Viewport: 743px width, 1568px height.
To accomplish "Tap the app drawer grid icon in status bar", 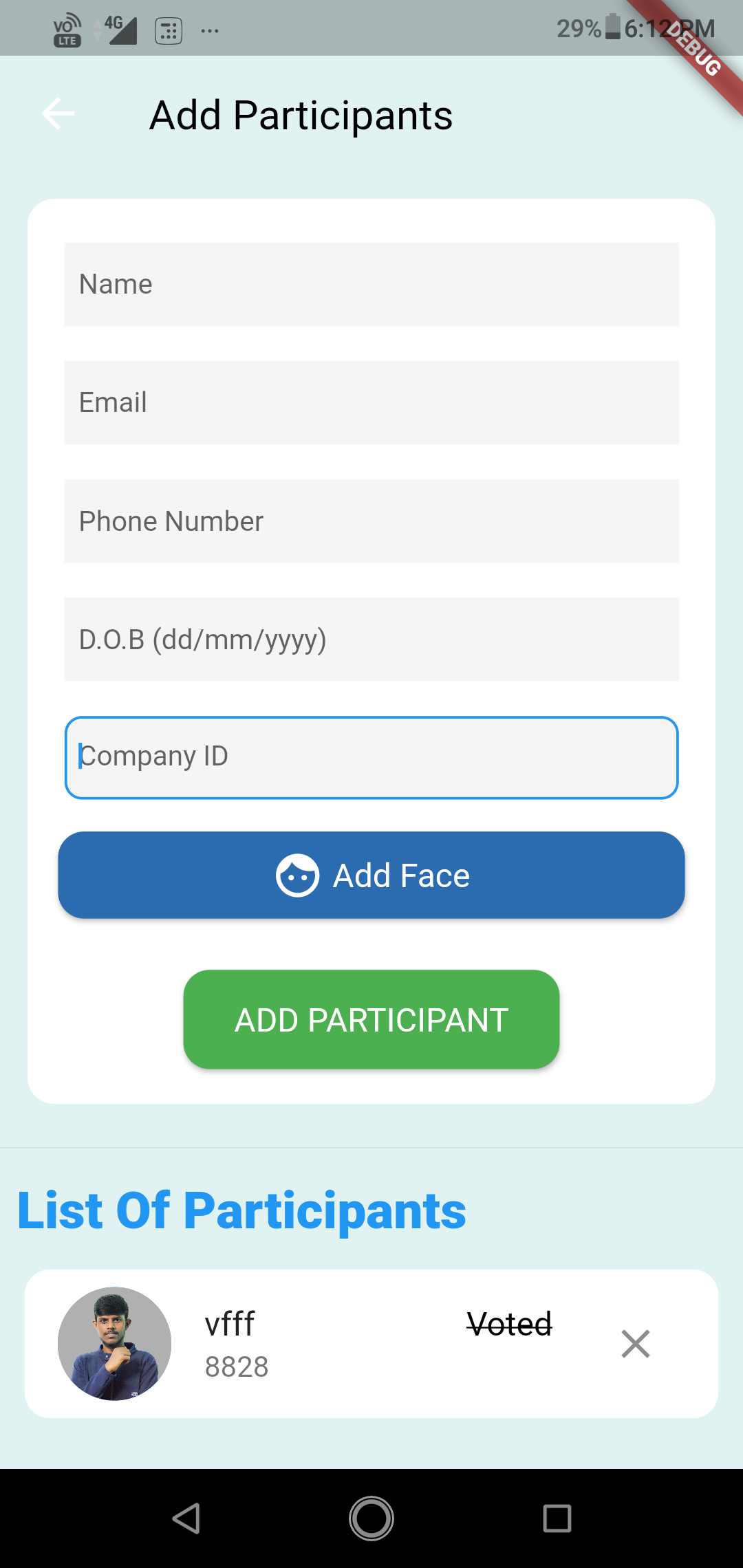I will pyautogui.click(x=167, y=31).
